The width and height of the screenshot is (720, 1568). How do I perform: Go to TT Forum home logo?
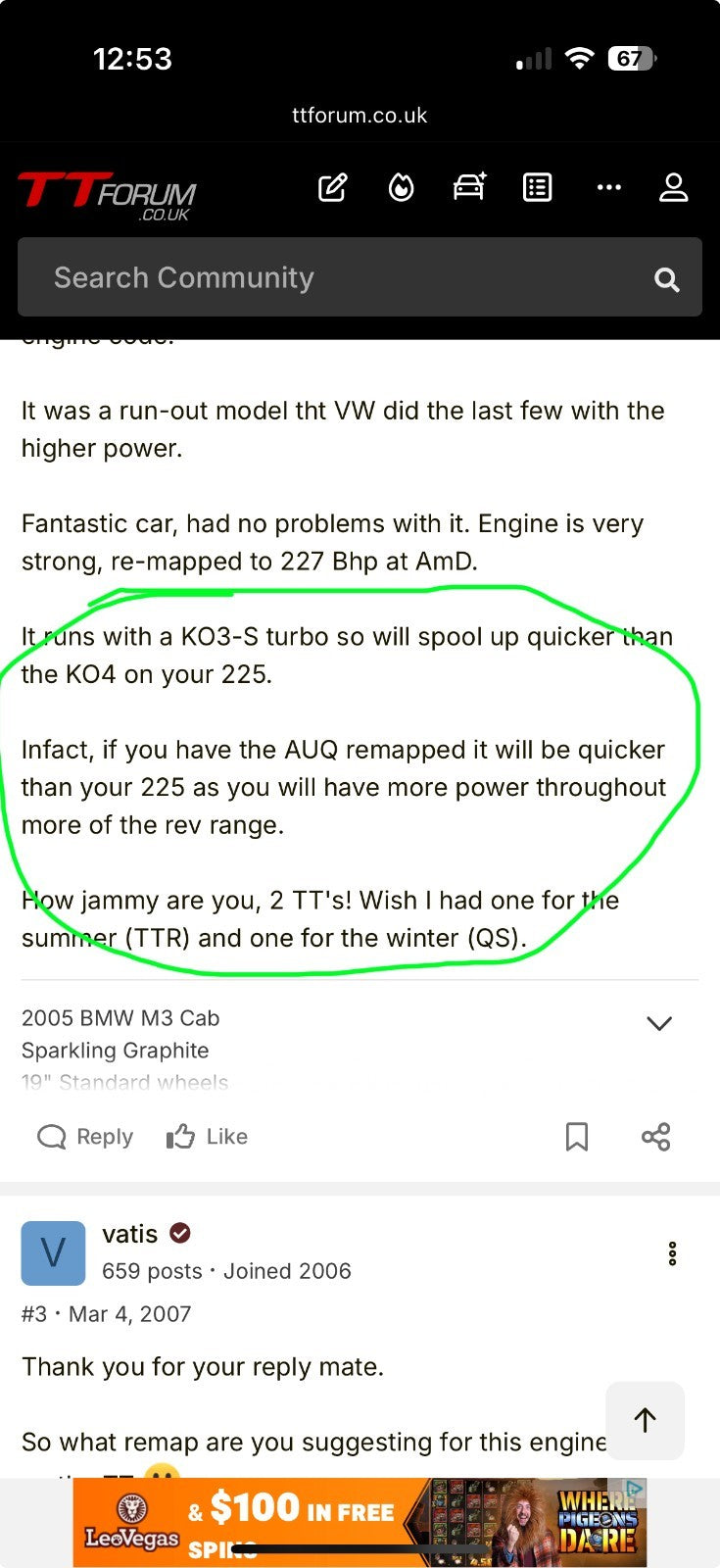106,194
